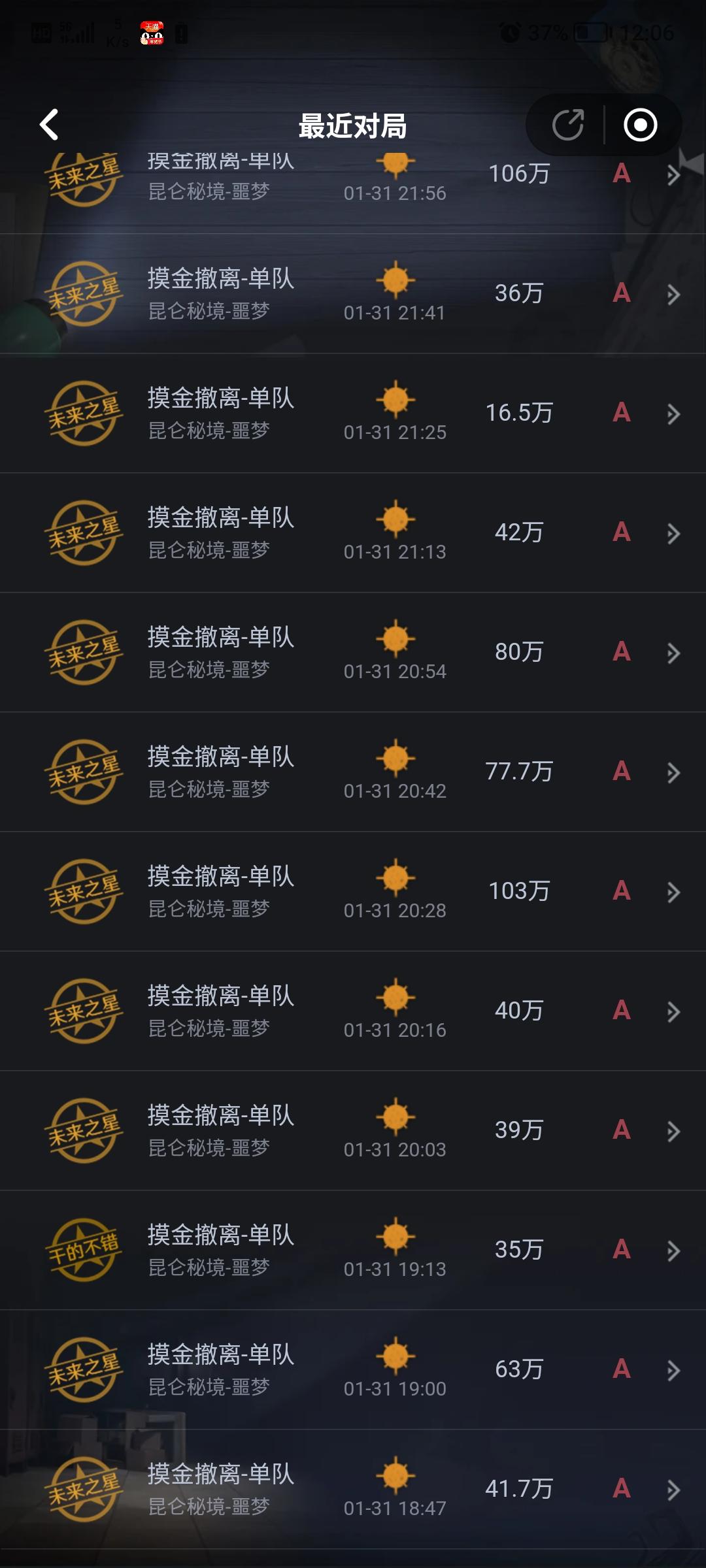Select the 39万 match at 01-31 20:03

click(353, 1131)
